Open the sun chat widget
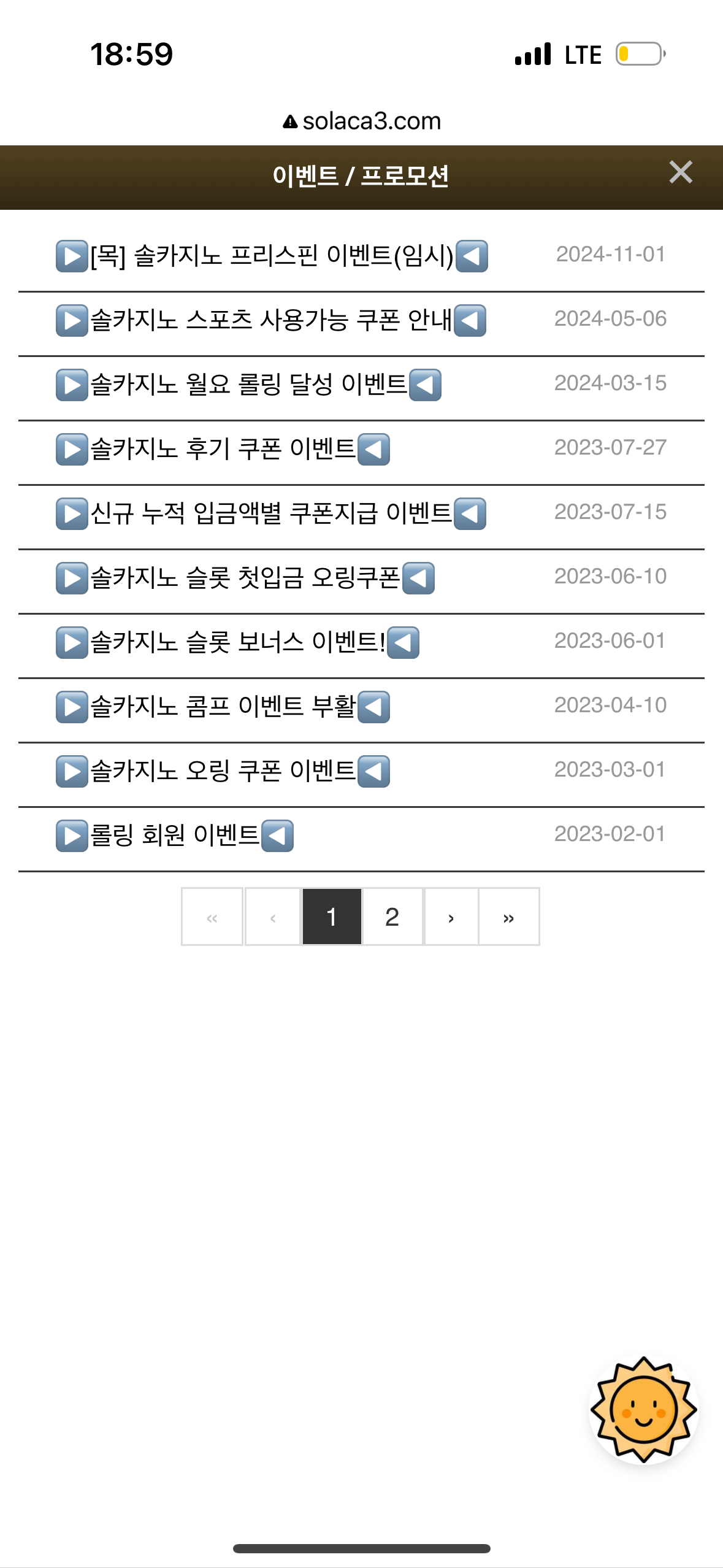Screen dimensions: 723x1568 (644, 1410)
